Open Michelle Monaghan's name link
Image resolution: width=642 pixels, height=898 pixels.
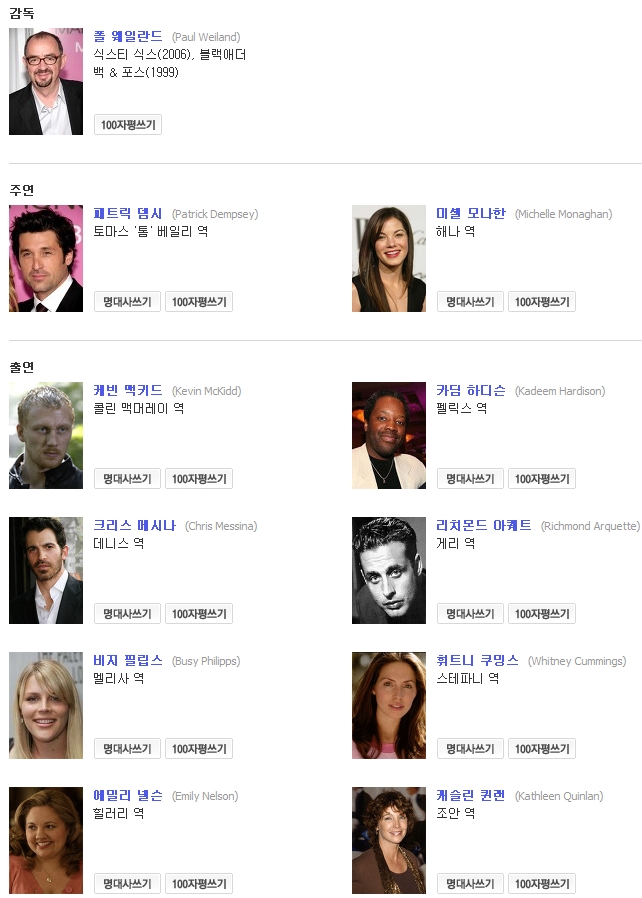pos(471,214)
